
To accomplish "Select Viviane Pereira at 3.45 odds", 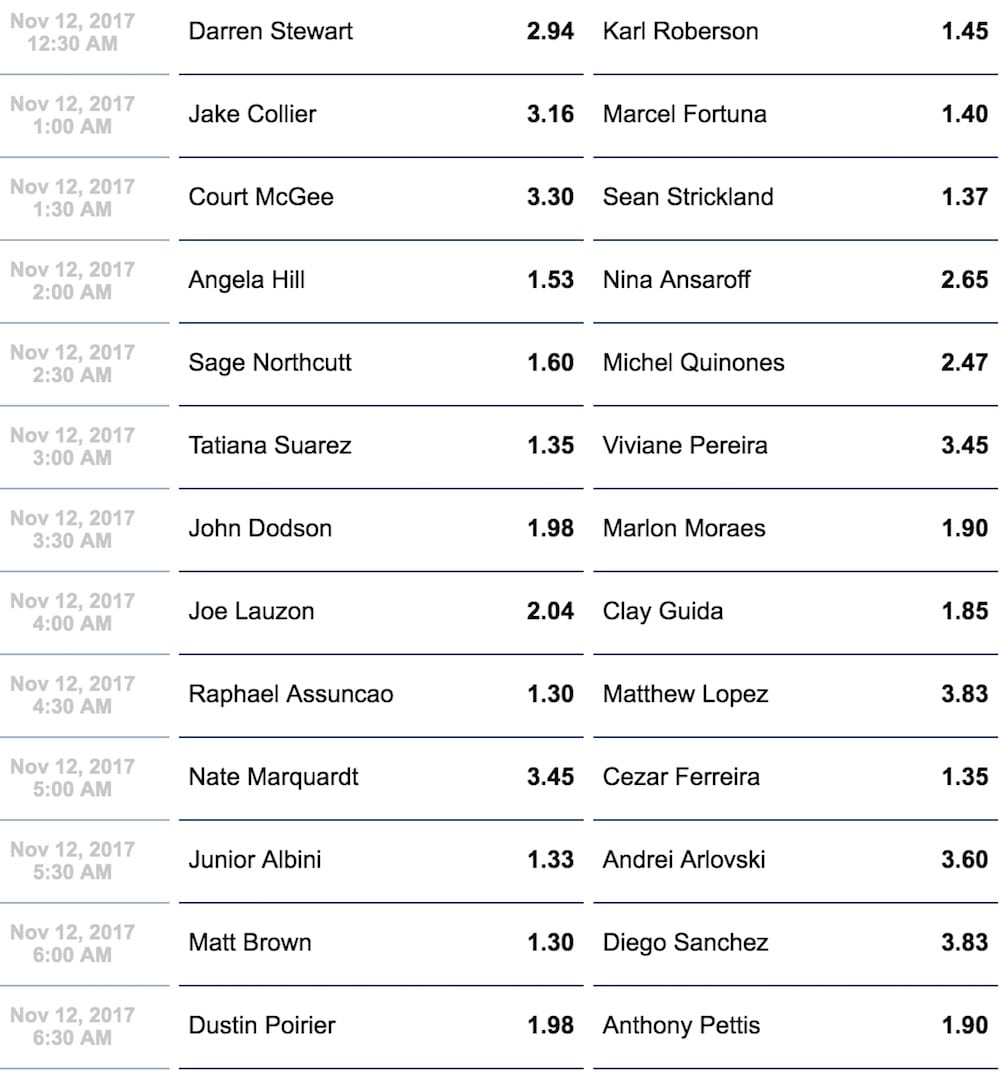I will (795, 446).
